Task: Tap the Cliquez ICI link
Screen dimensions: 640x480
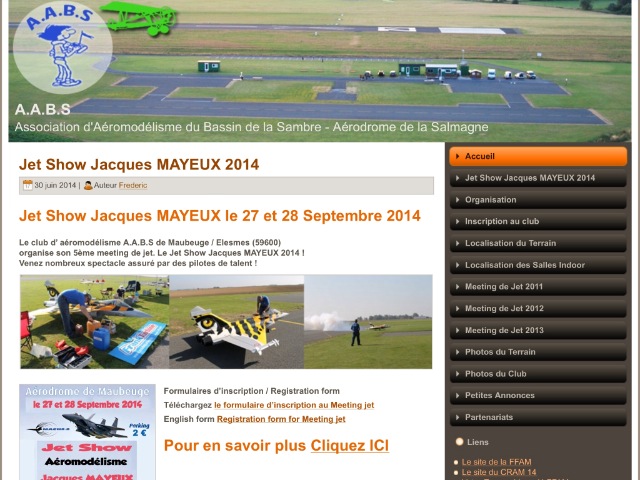Action: click(349, 445)
